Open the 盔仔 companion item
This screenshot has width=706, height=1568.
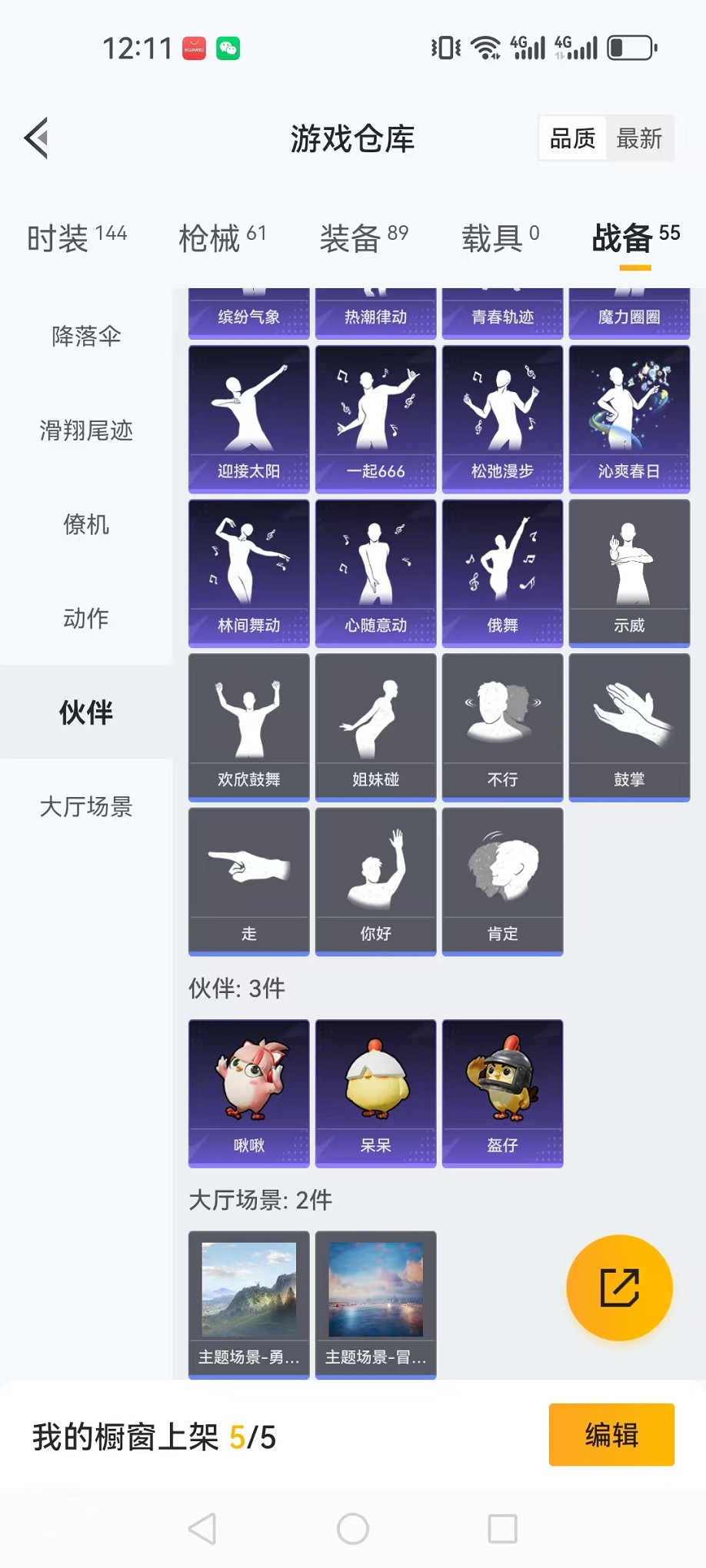pyautogui.click(x=502, y=1092)
